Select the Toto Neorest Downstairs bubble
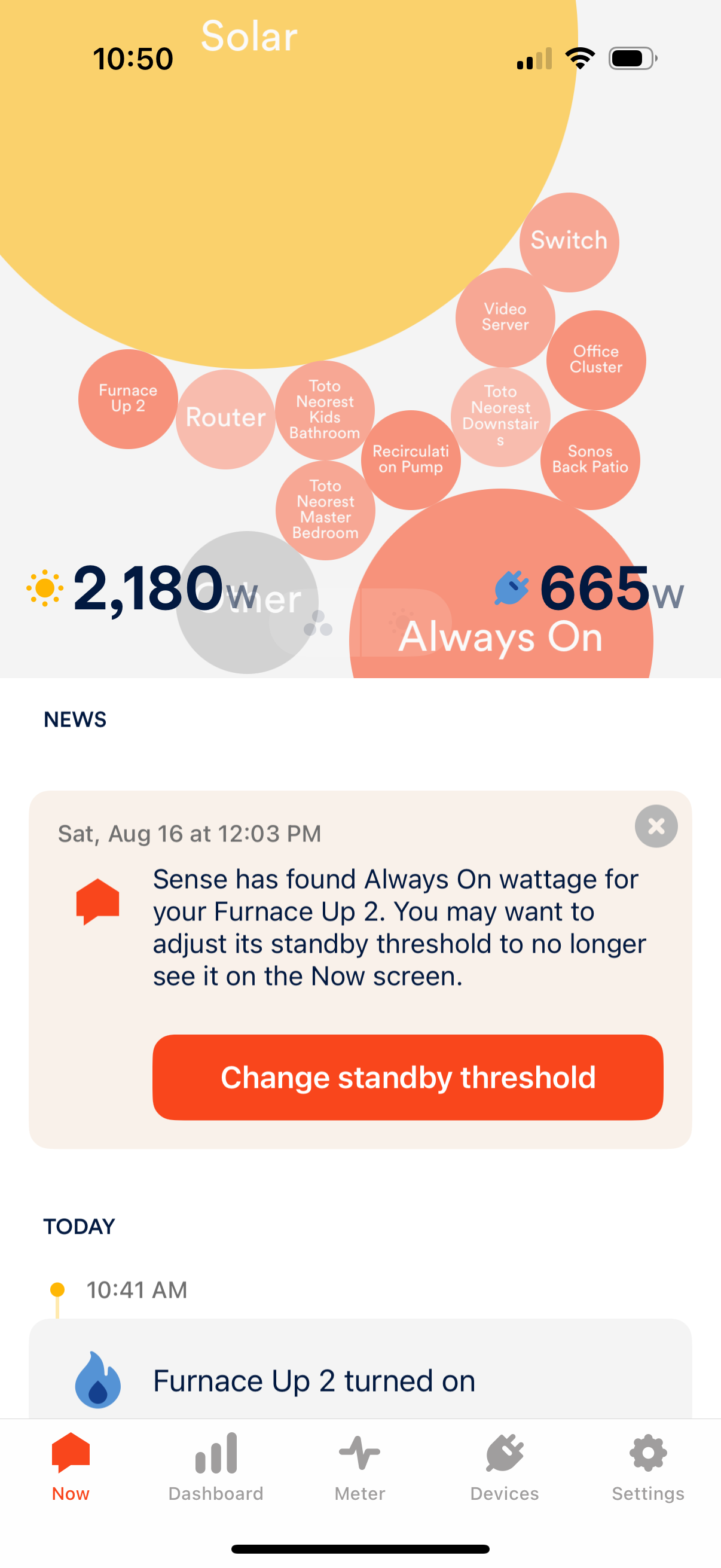 coord(500,416)
